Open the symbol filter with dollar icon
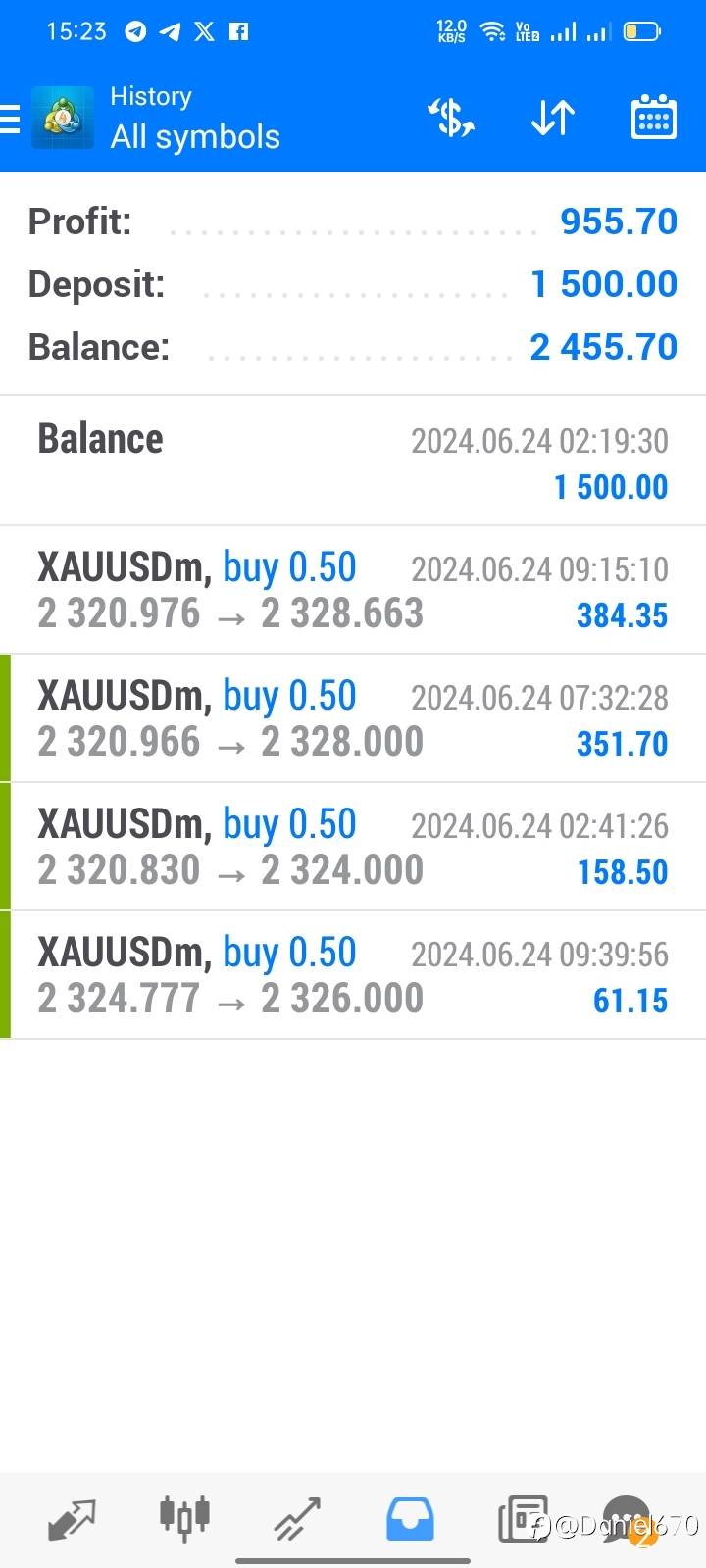This screenshot has width=706, height=1568. [451, 119]
